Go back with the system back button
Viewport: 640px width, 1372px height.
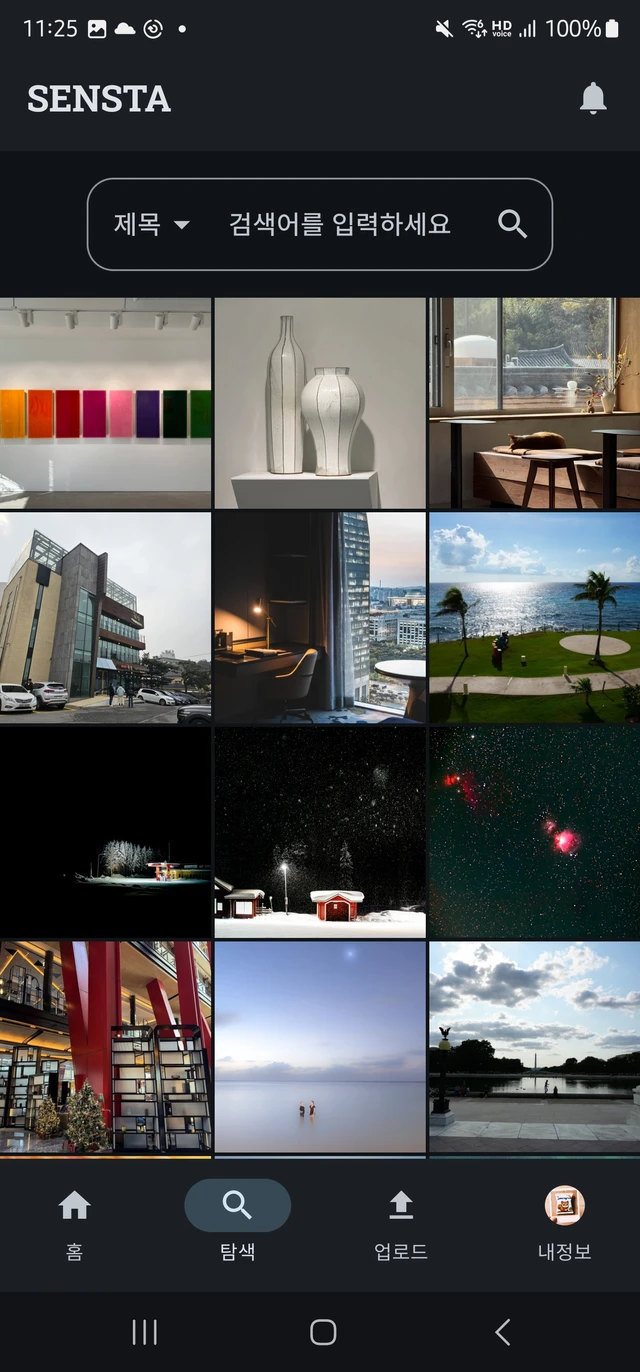coord(502,1331)
